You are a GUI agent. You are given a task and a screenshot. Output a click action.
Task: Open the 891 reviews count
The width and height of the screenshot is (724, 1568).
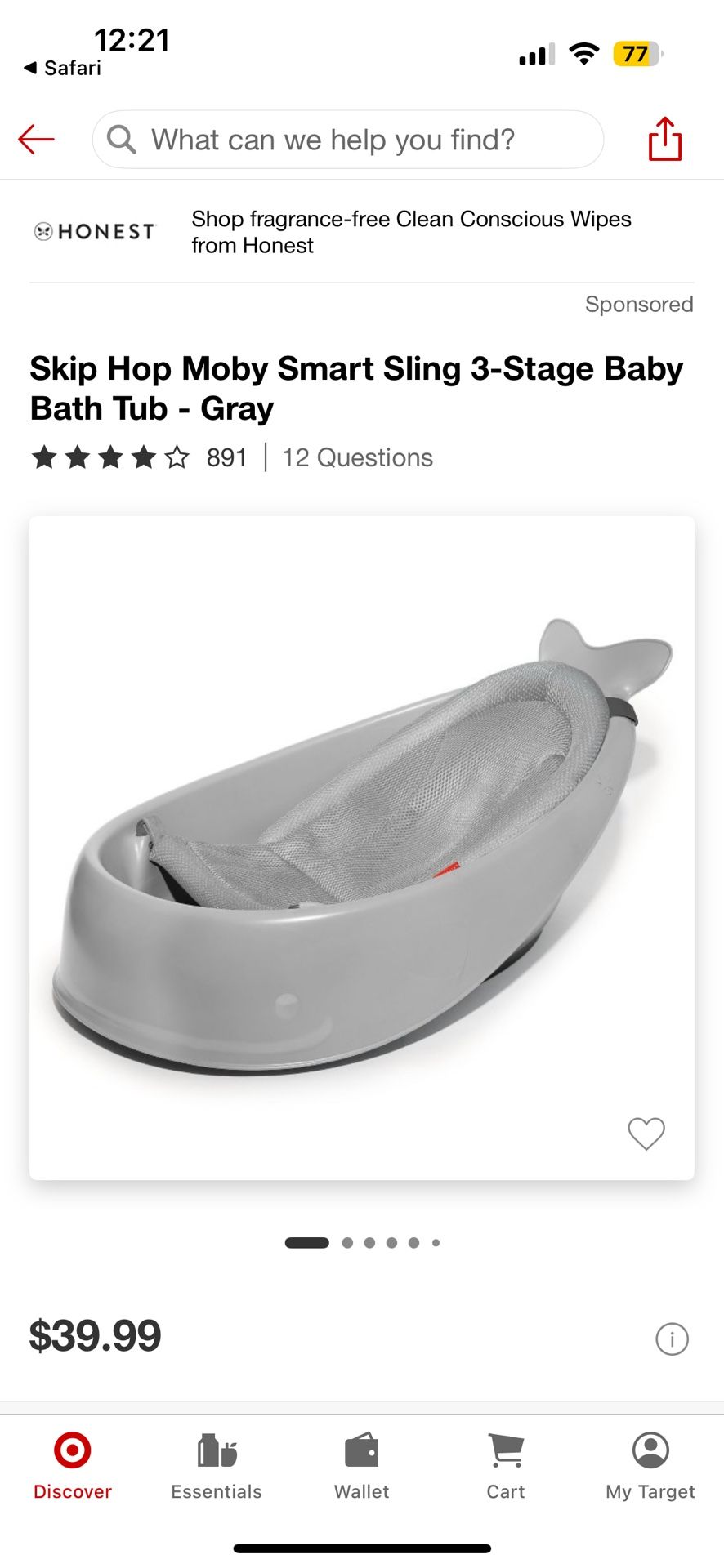pos(226,457)
